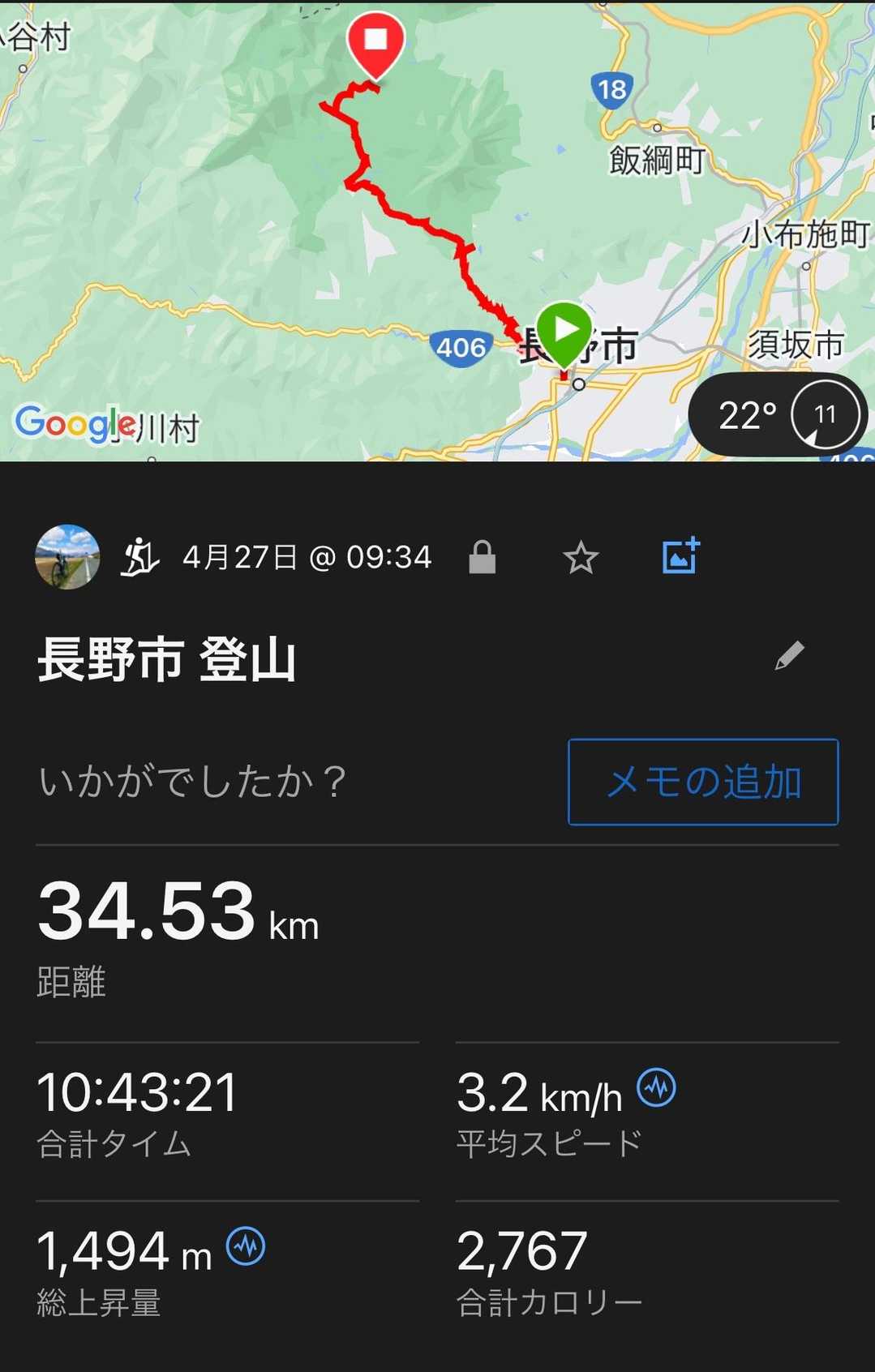Tap the lock privacy icon

point(482,558)
